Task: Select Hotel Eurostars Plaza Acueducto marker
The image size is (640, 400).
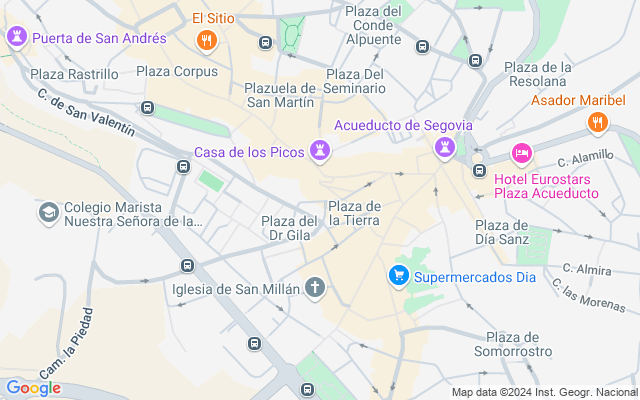Action: tap(520, 153)
